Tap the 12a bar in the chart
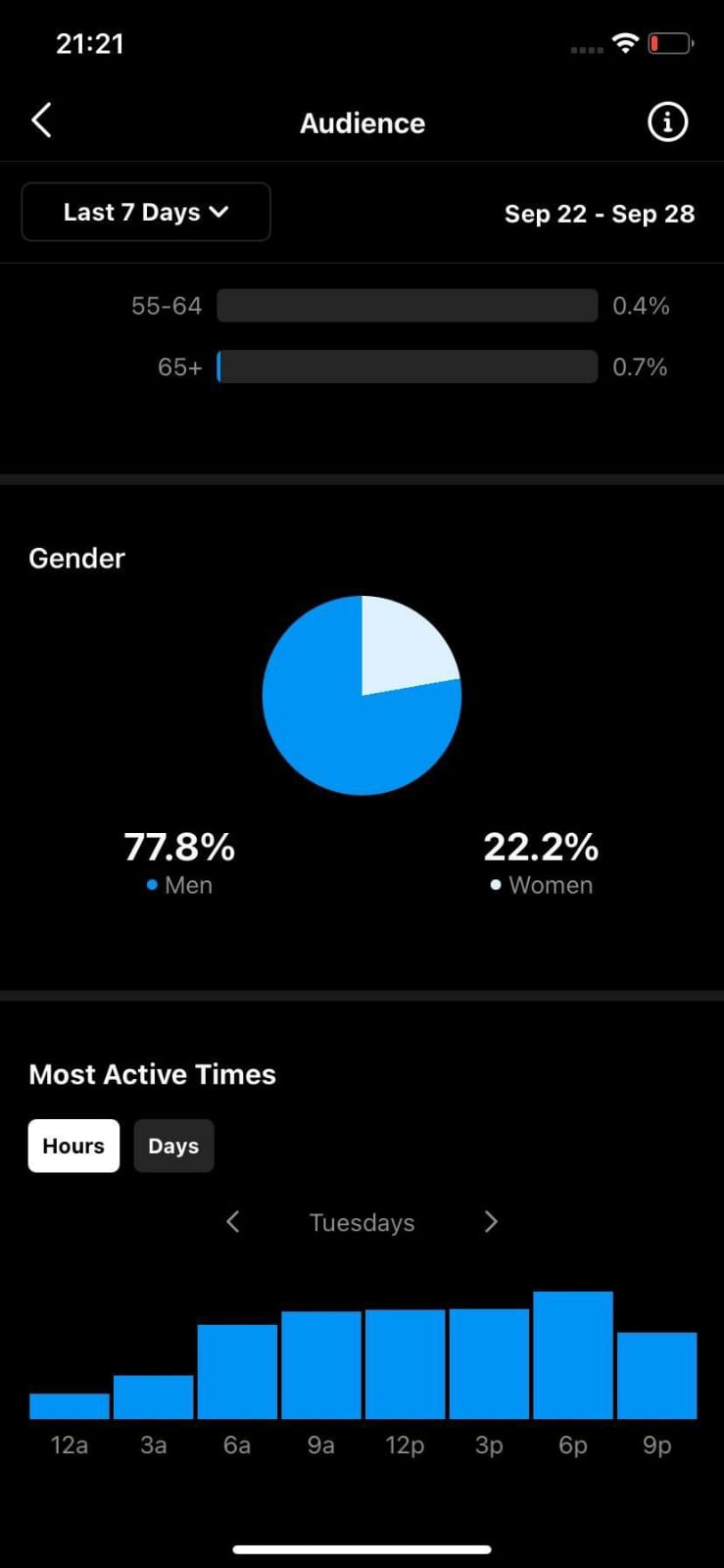This screenshot has width=724, height=1568. coord(70,1406)
